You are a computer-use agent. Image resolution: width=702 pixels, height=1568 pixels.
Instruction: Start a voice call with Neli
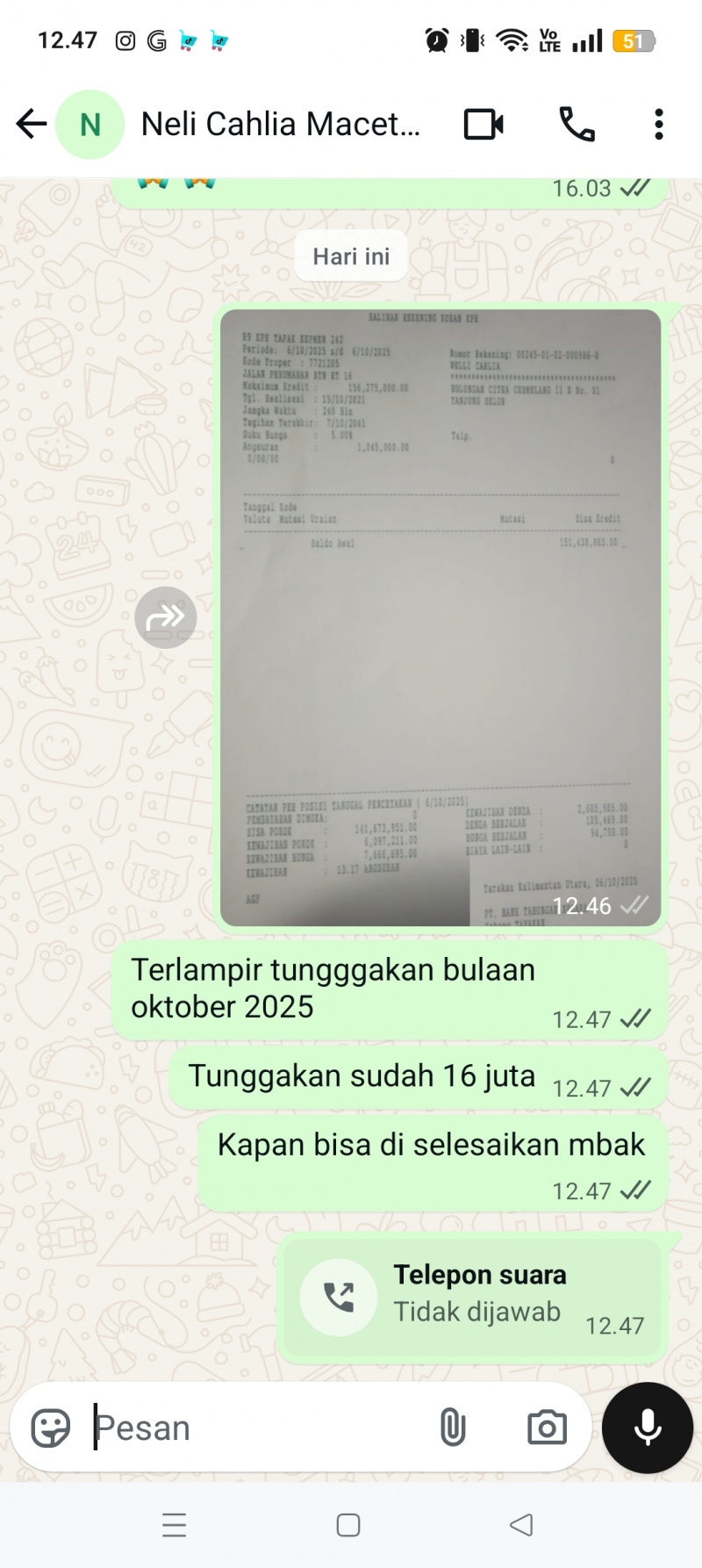pyautogui.click(x=577, y=125)
